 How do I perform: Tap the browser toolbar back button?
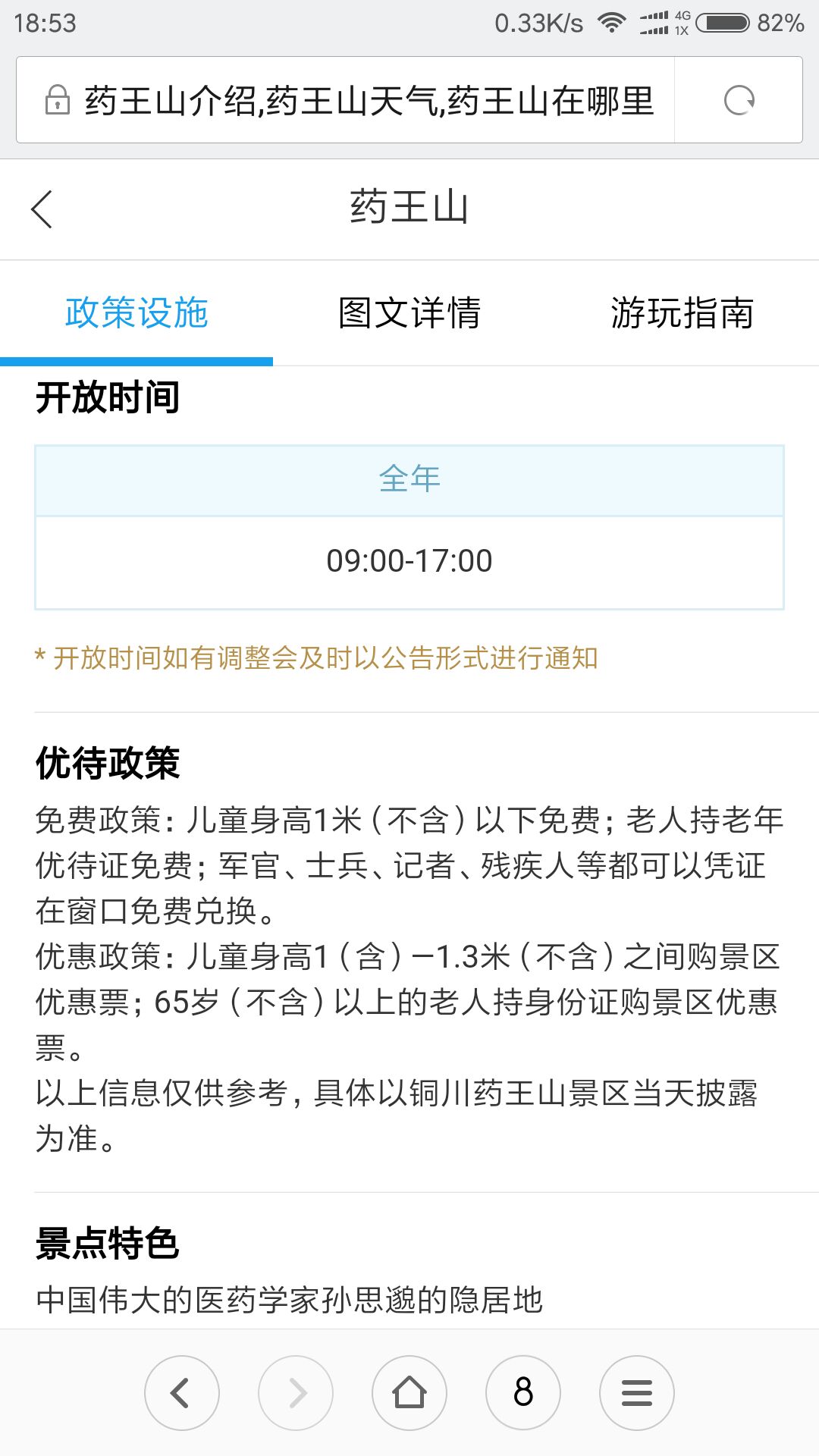[182, 1393]
